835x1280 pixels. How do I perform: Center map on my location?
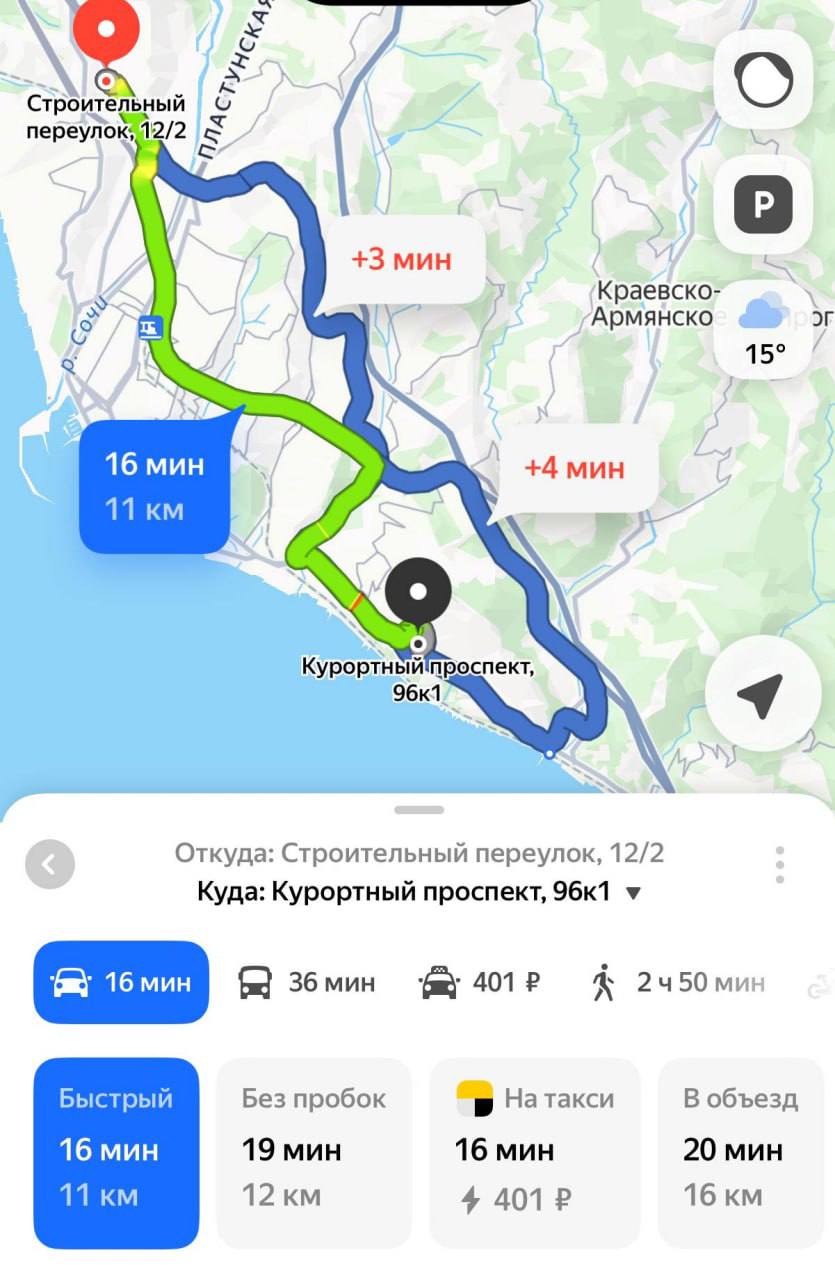[x=763, y=693]
